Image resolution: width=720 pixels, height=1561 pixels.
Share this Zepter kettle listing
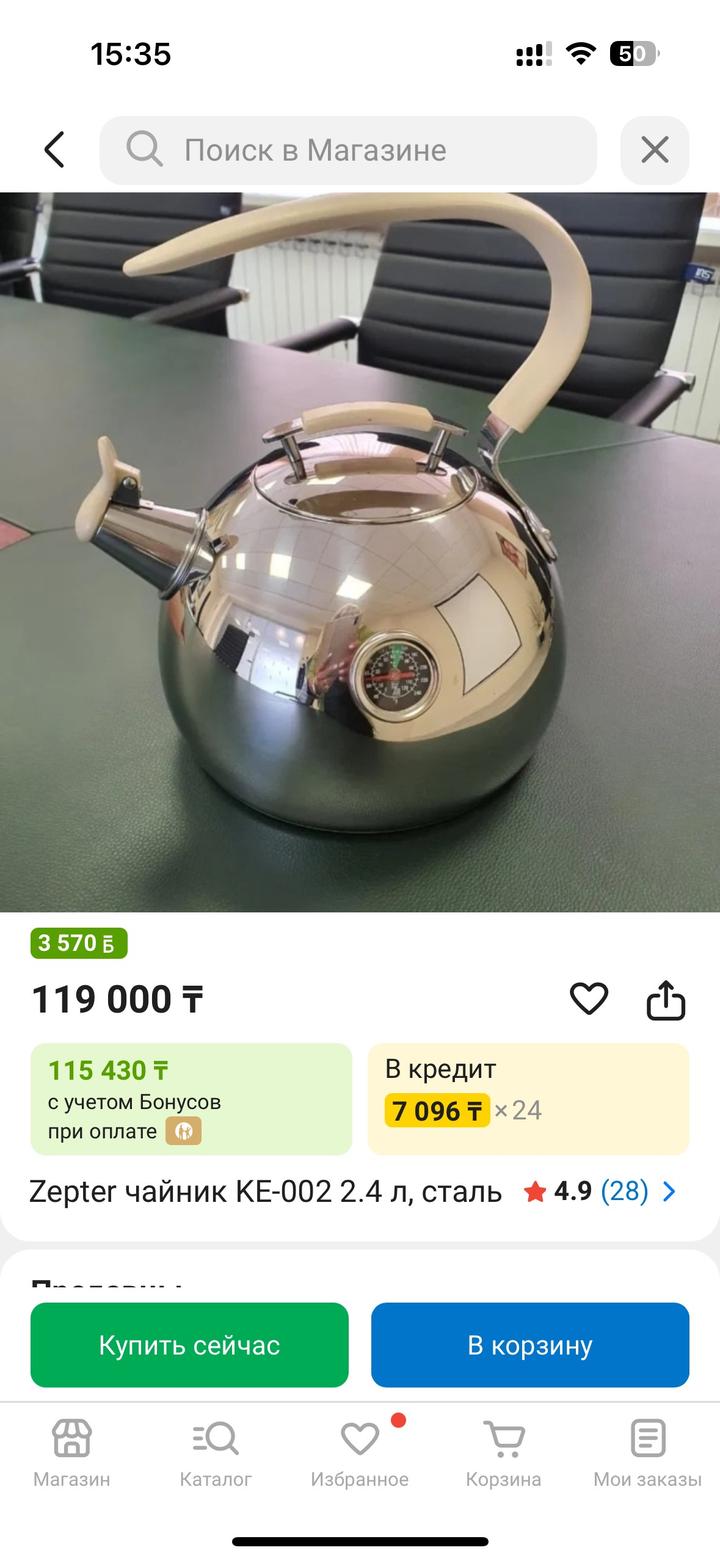click(666, 998)
